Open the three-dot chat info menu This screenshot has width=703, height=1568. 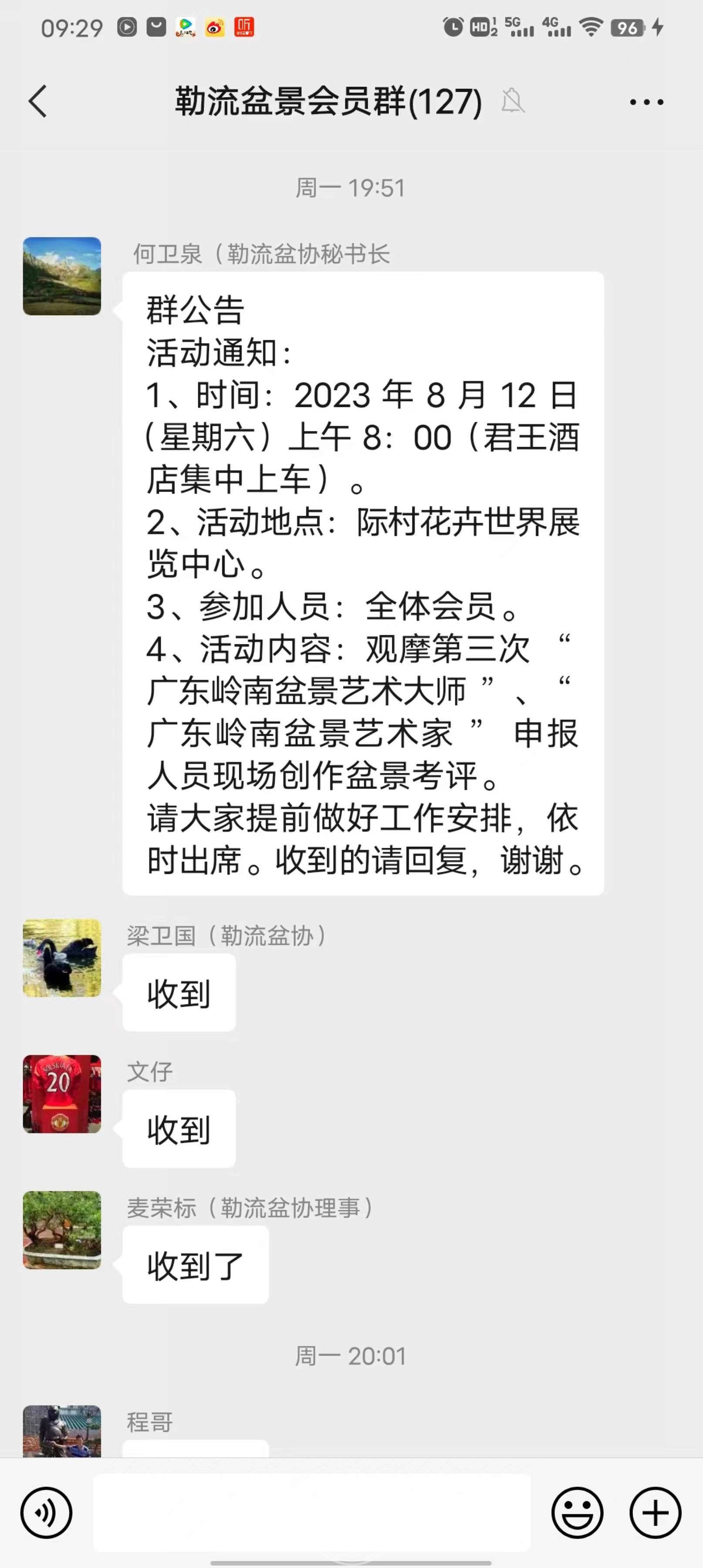(646, 101)
